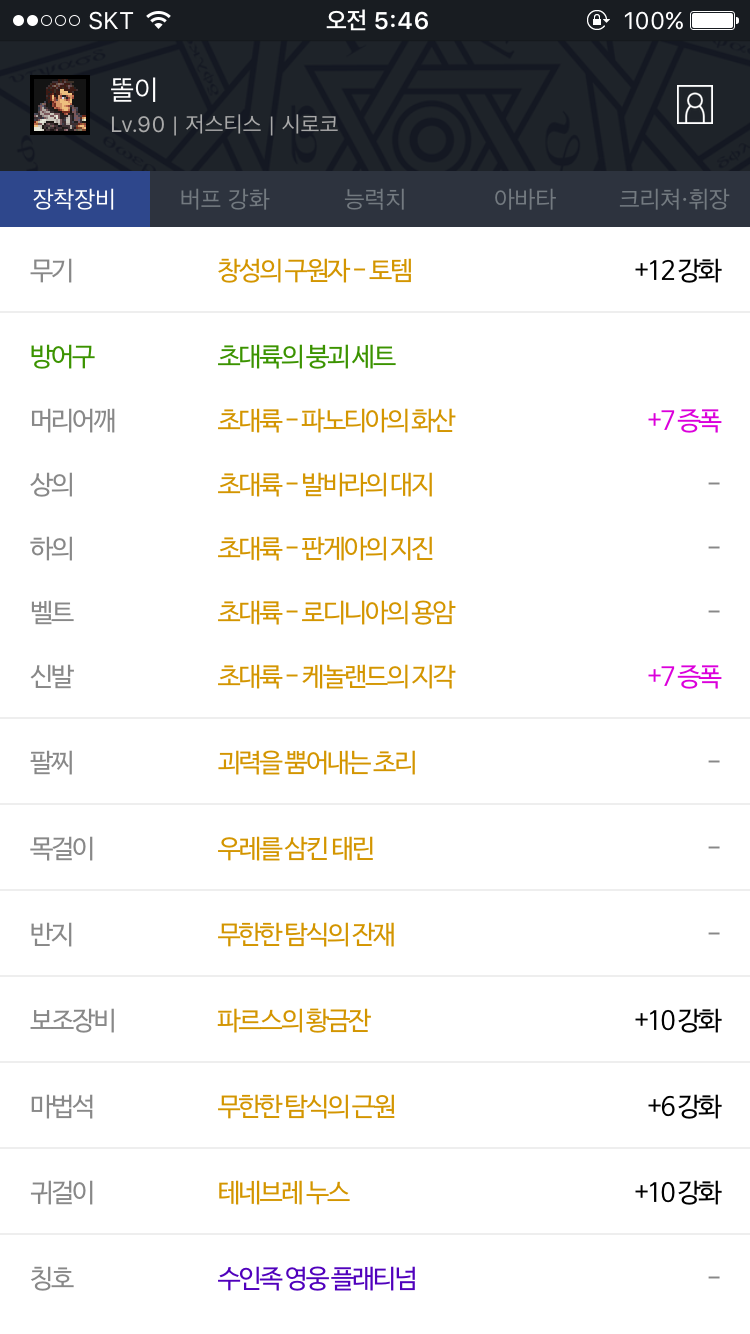Go to the 크리쳐·휘장 tab

pos(675,199)
